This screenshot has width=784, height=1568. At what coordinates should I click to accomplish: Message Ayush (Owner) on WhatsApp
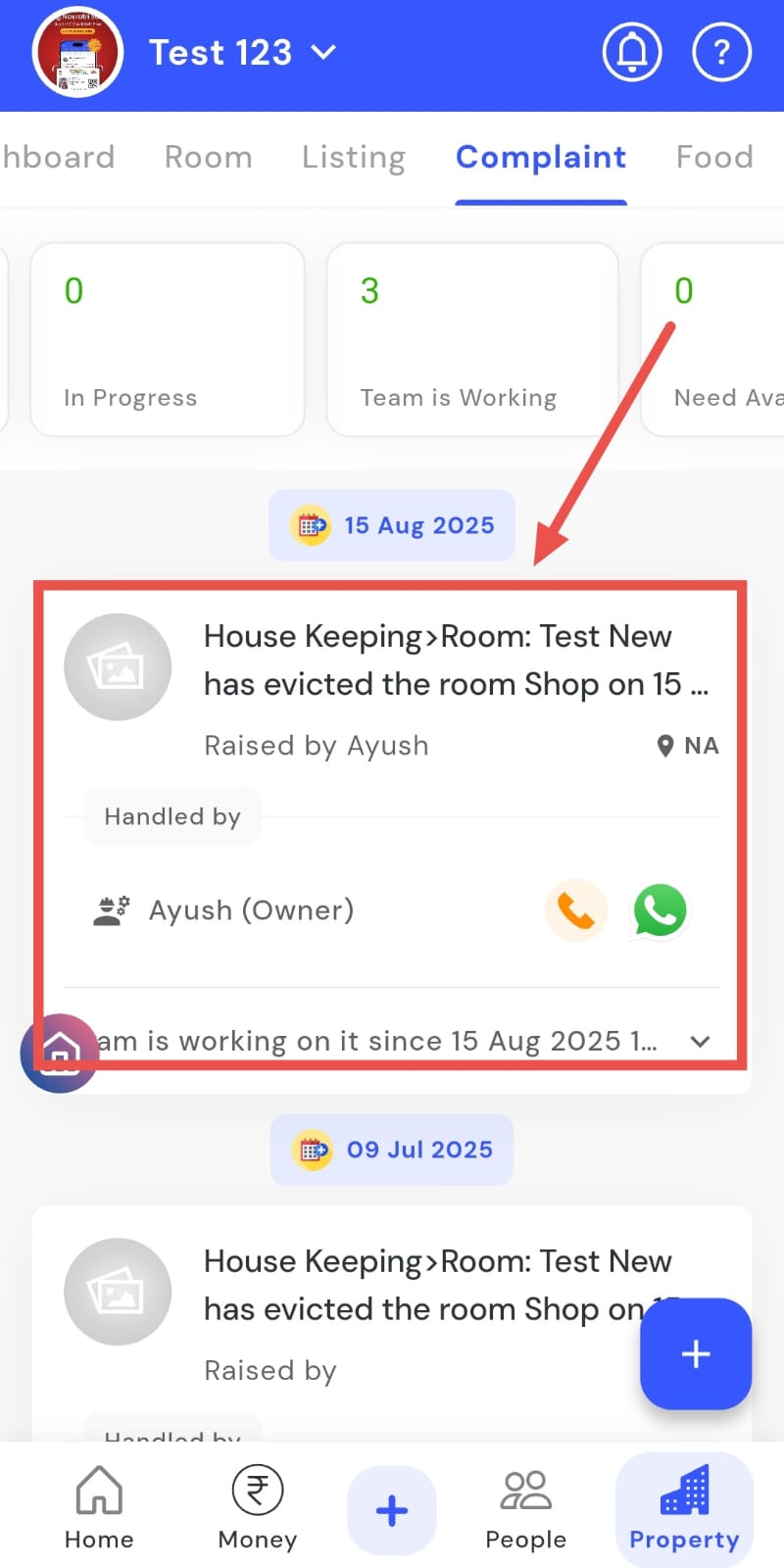[660, 911]
